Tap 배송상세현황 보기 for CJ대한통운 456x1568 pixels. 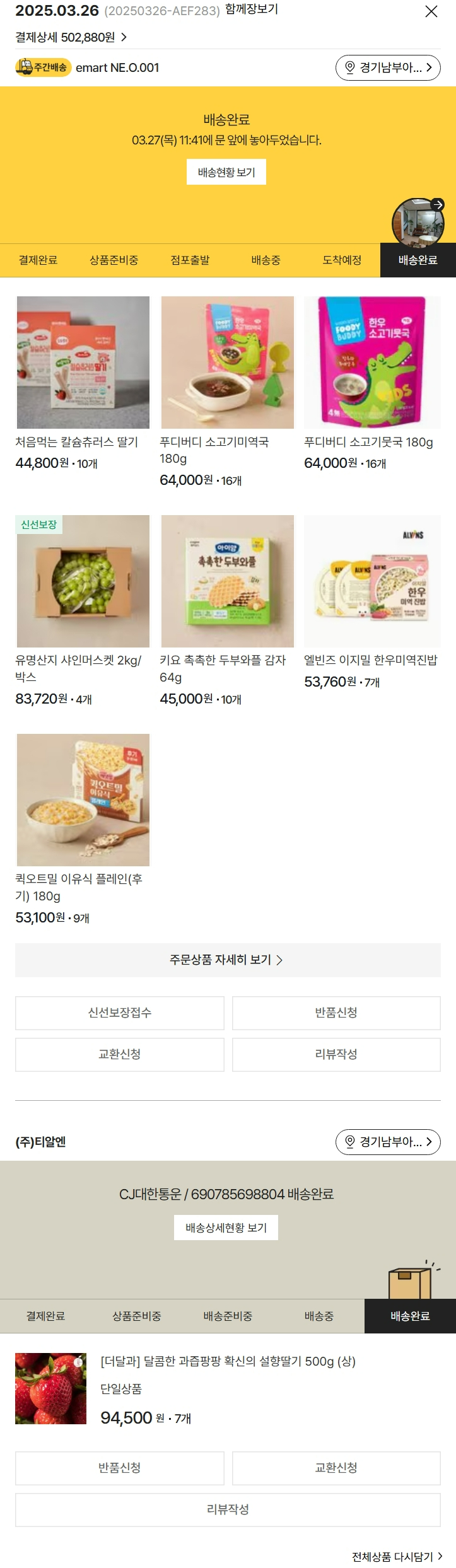click(x=226, y=1228)
